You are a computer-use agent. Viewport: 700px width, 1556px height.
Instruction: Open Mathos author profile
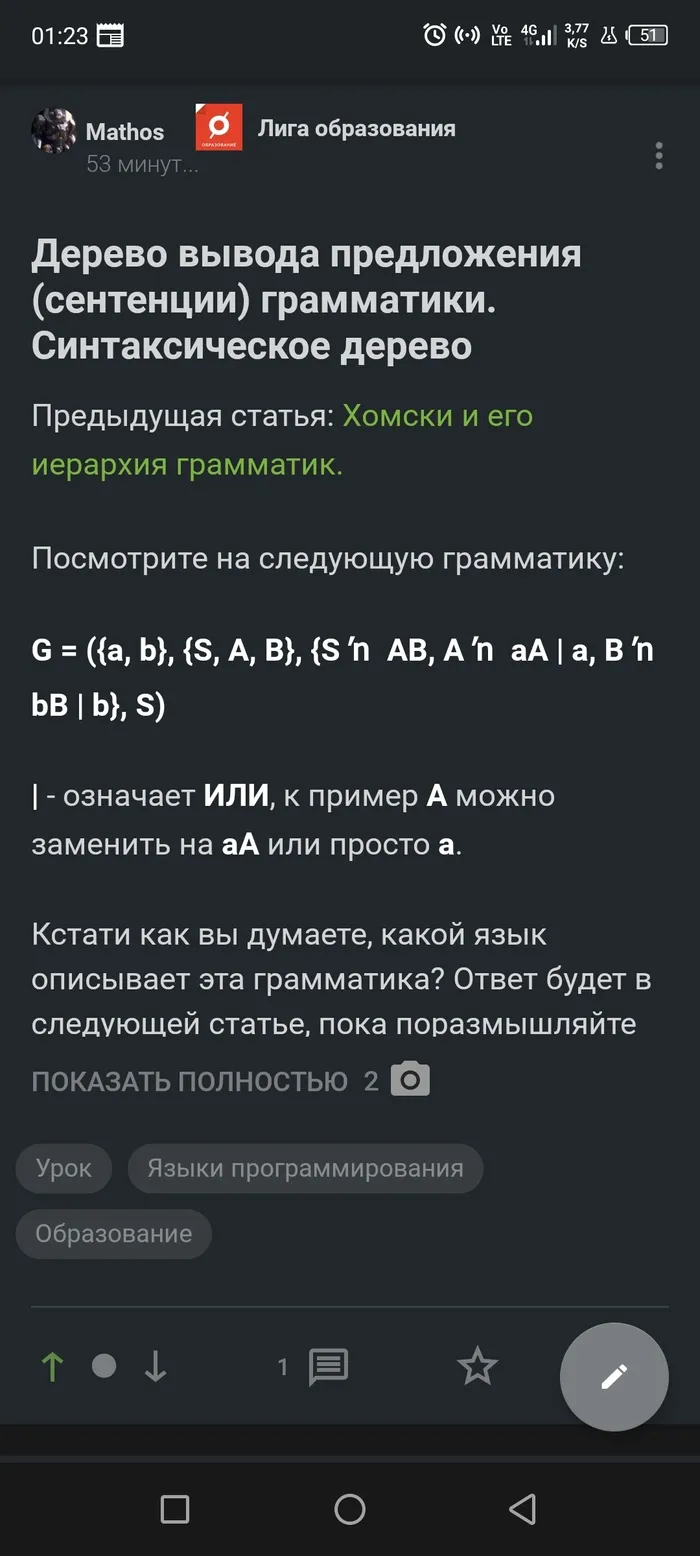[125, 132]
